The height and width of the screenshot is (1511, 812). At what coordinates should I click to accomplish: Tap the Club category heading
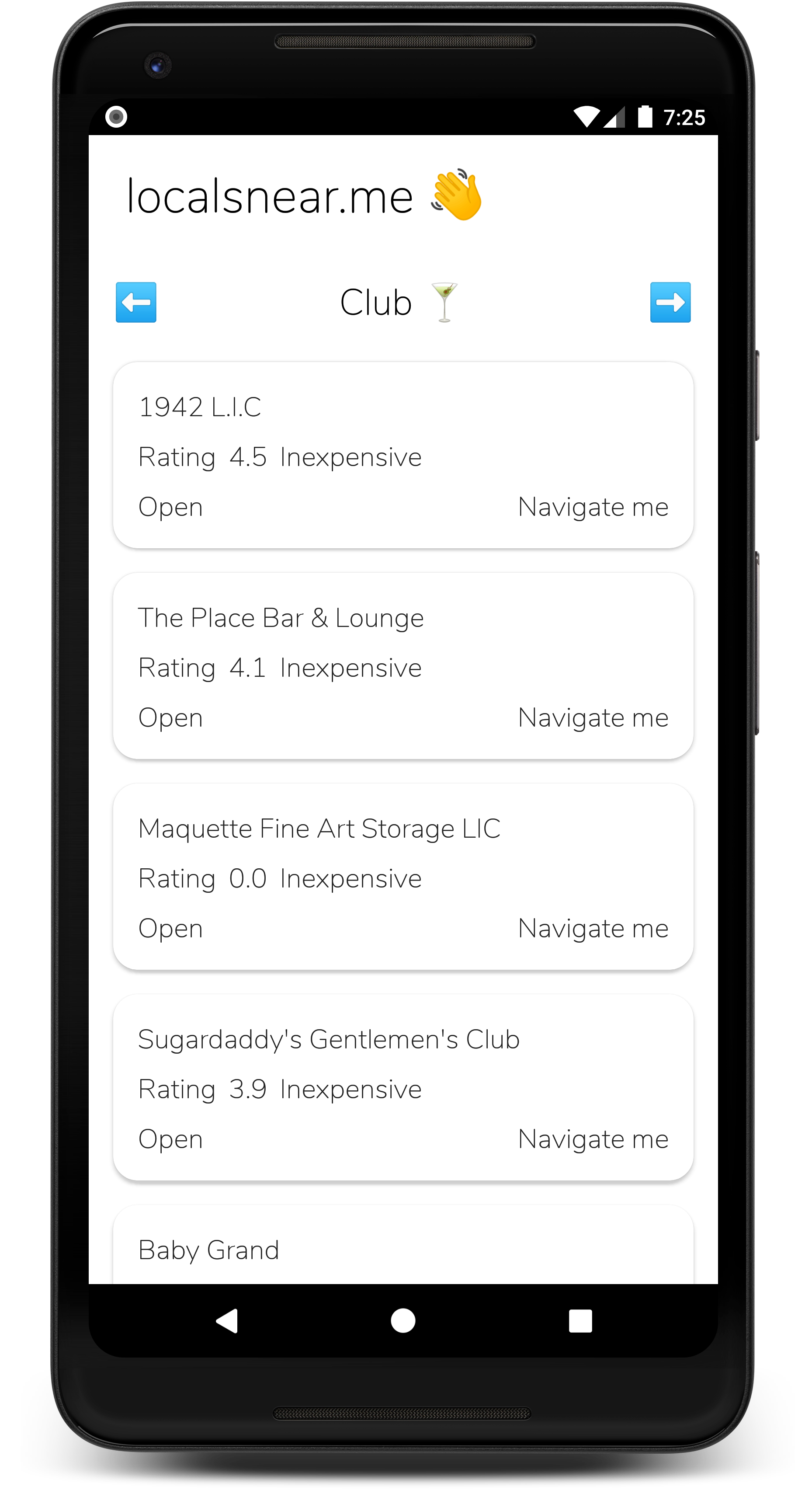coord(377,302)
